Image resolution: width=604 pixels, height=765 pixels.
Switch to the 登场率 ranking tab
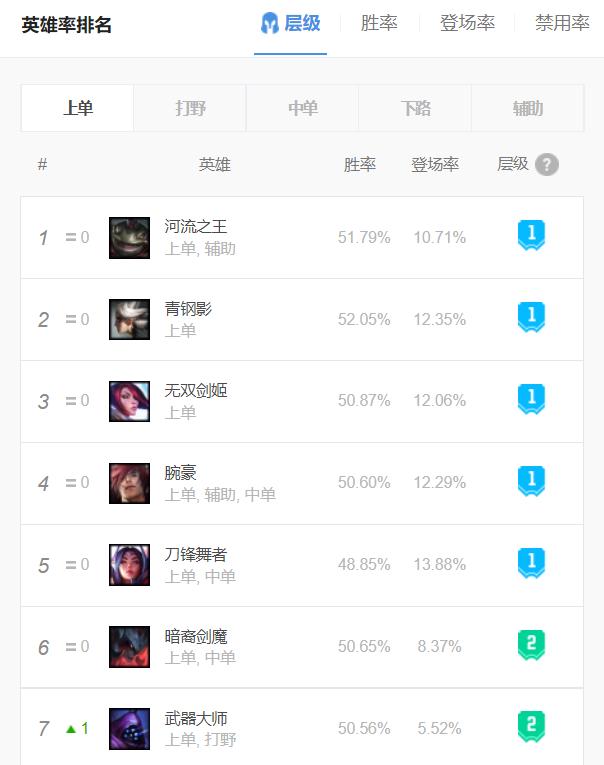(x=467, y=23)
